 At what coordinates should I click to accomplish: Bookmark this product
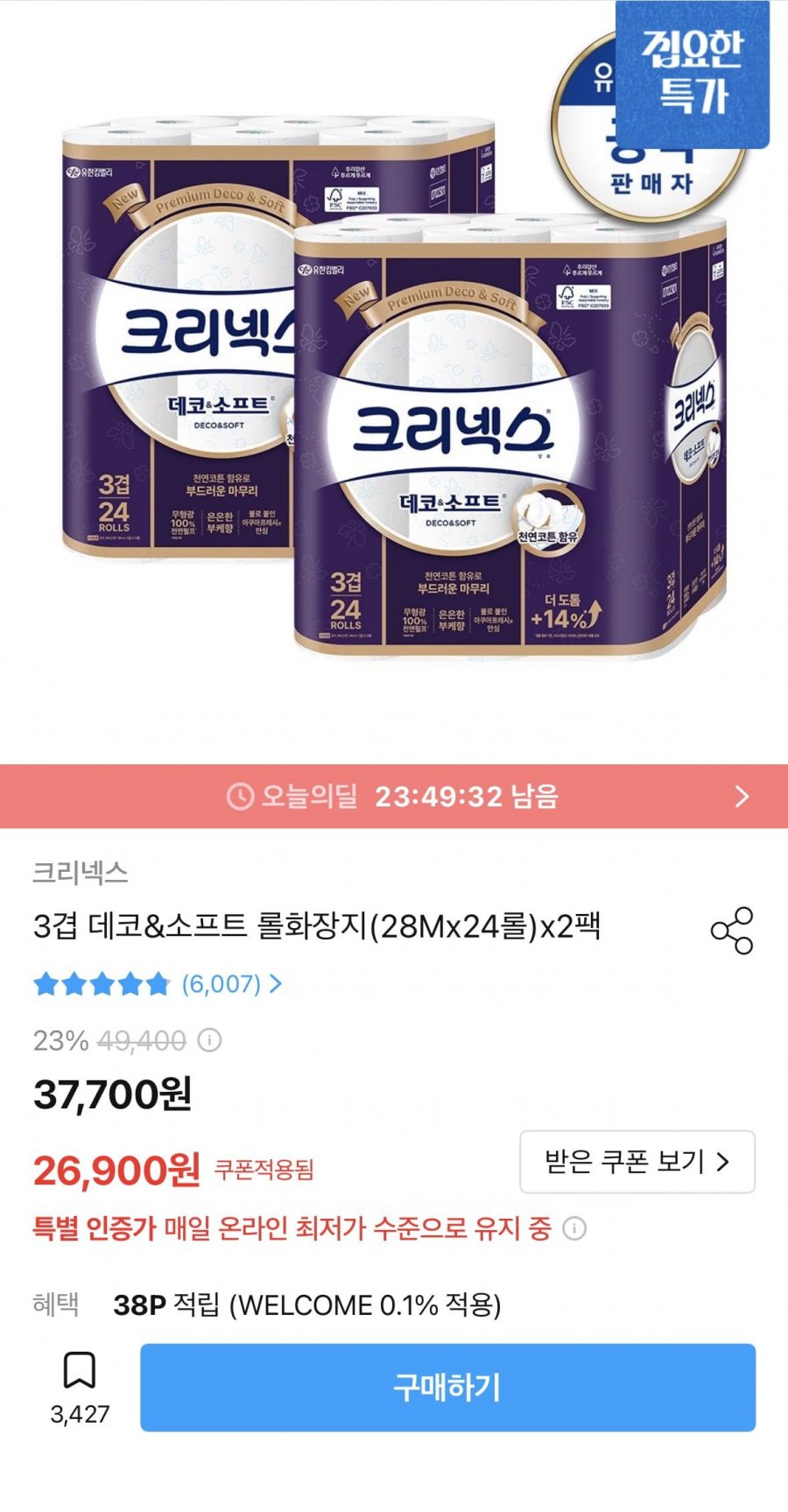pos(80,1371)
